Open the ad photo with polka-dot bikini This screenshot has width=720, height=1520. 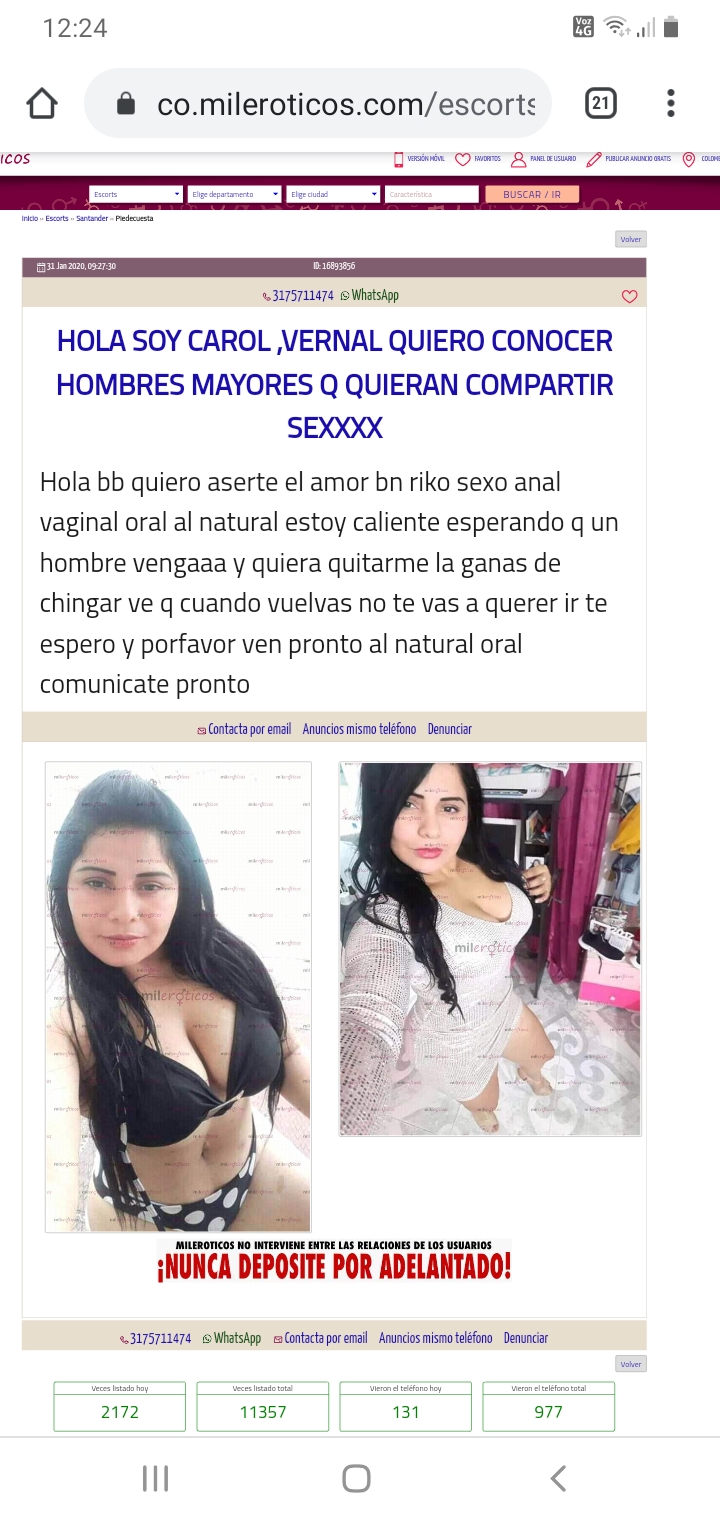(178, 996)
